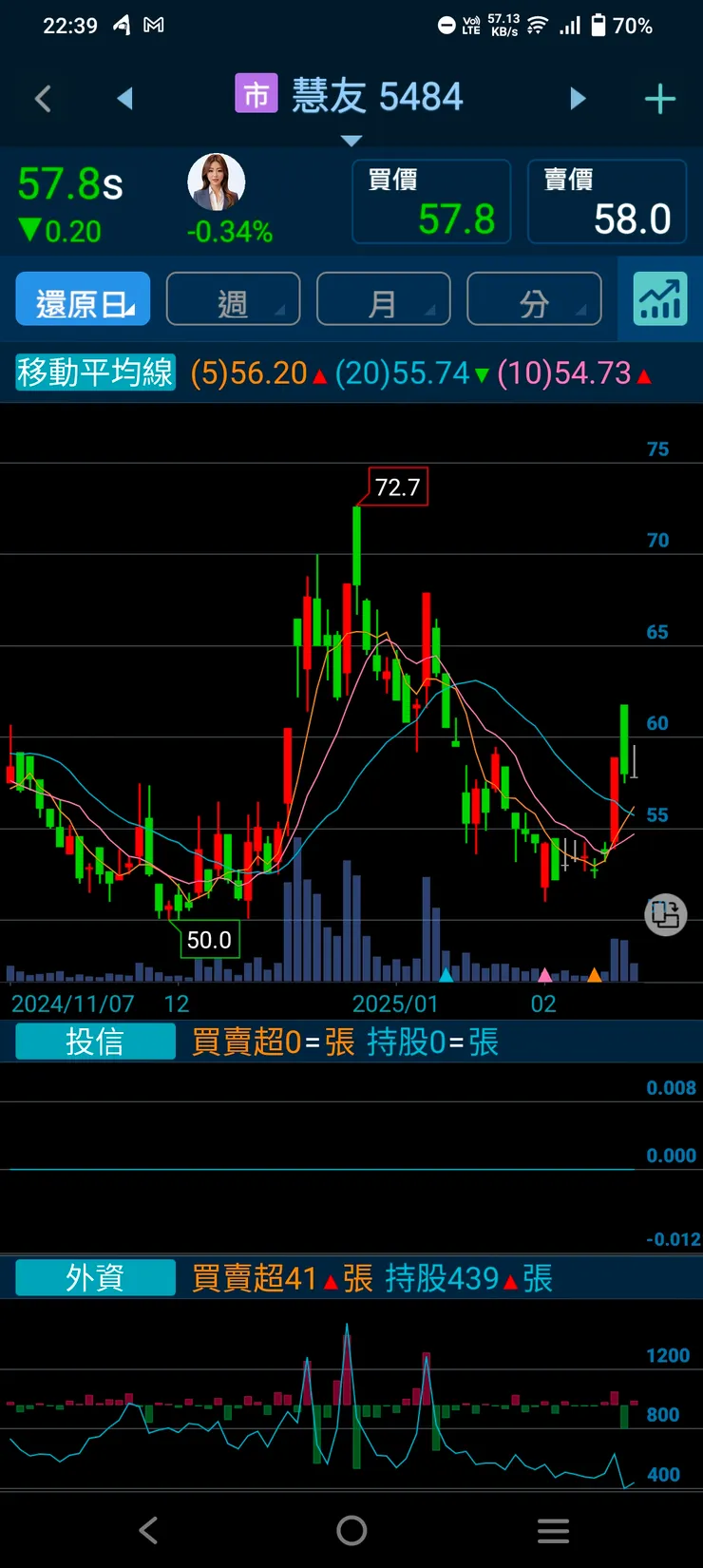Change the 移動平均線 indicator

click(95, 373)
